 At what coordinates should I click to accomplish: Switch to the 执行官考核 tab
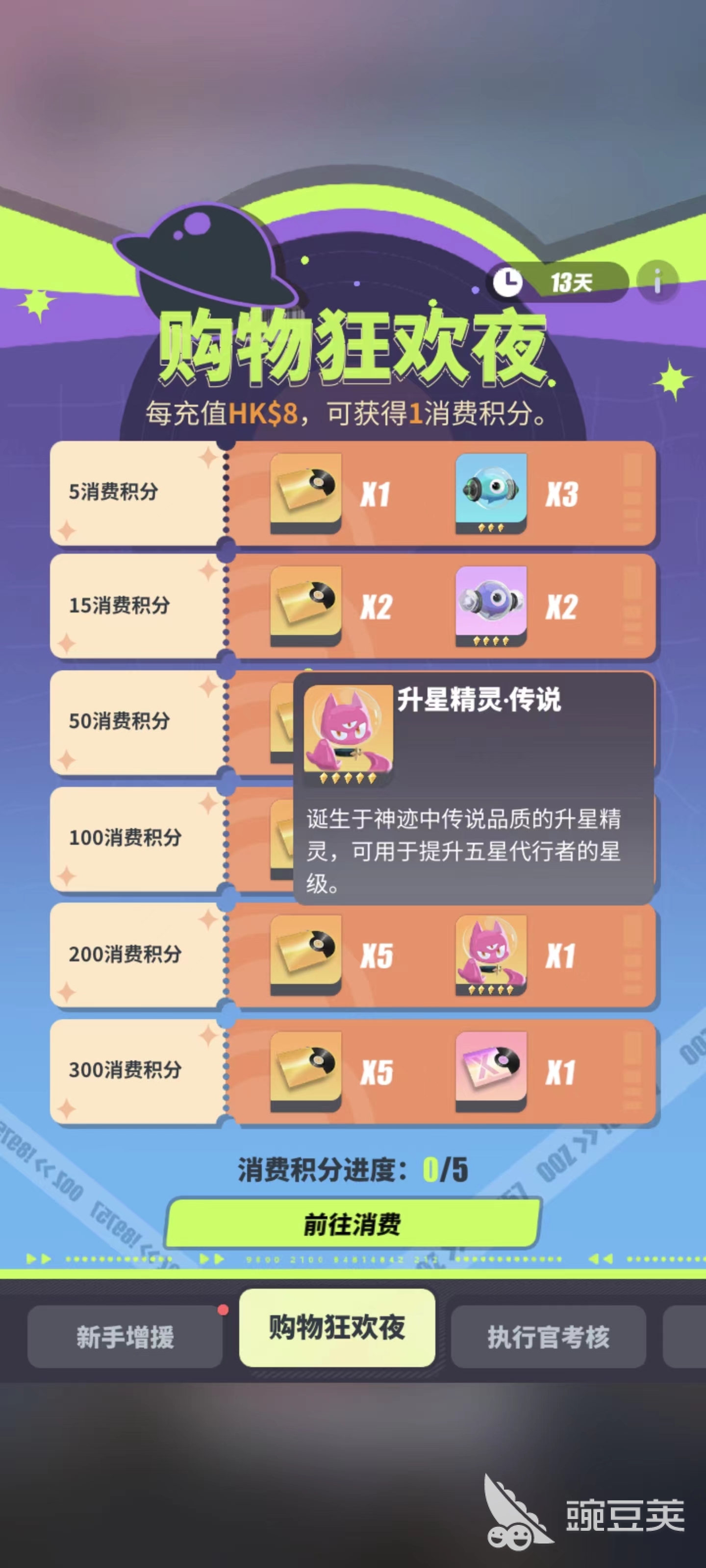[x=548, y=1337]
